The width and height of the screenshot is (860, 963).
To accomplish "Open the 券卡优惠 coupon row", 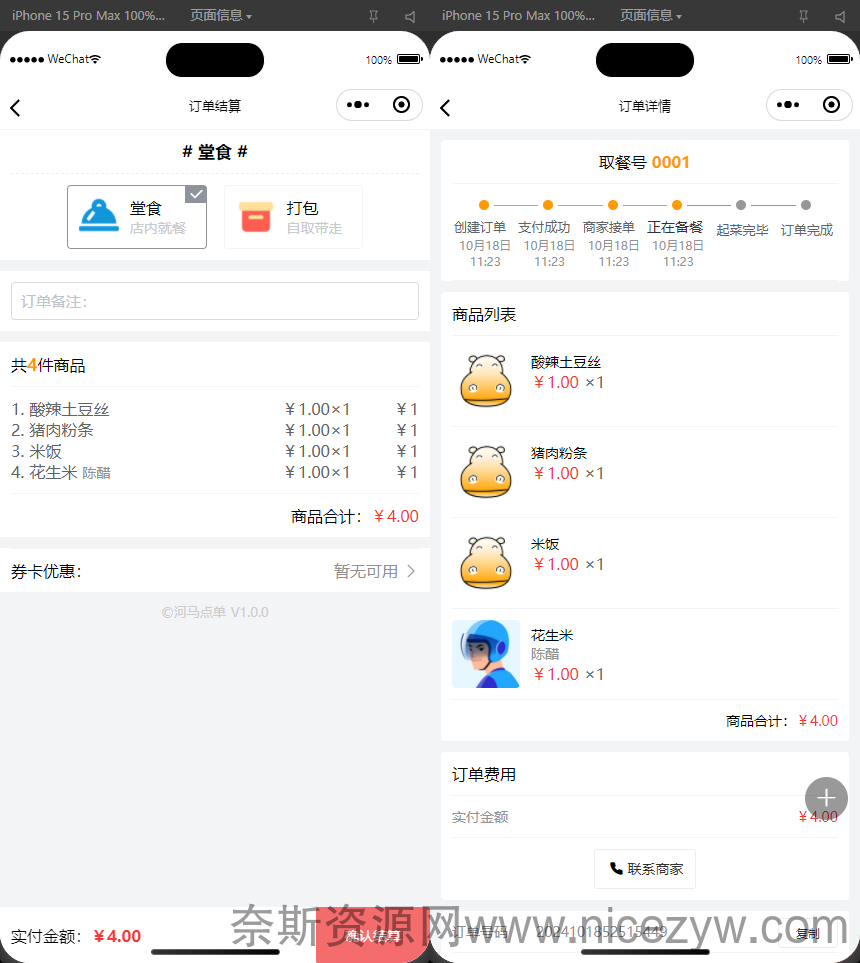I will click(215, 571).
